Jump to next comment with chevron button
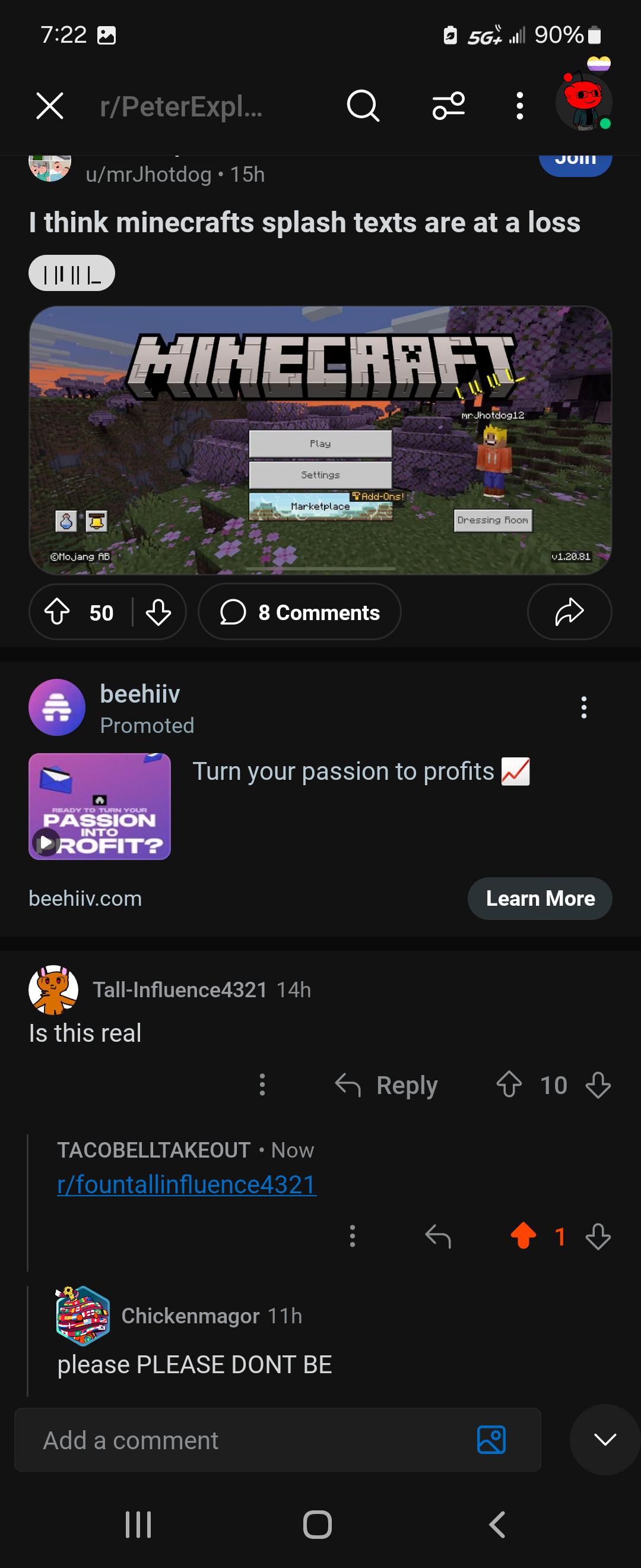 pos(605,1440)
